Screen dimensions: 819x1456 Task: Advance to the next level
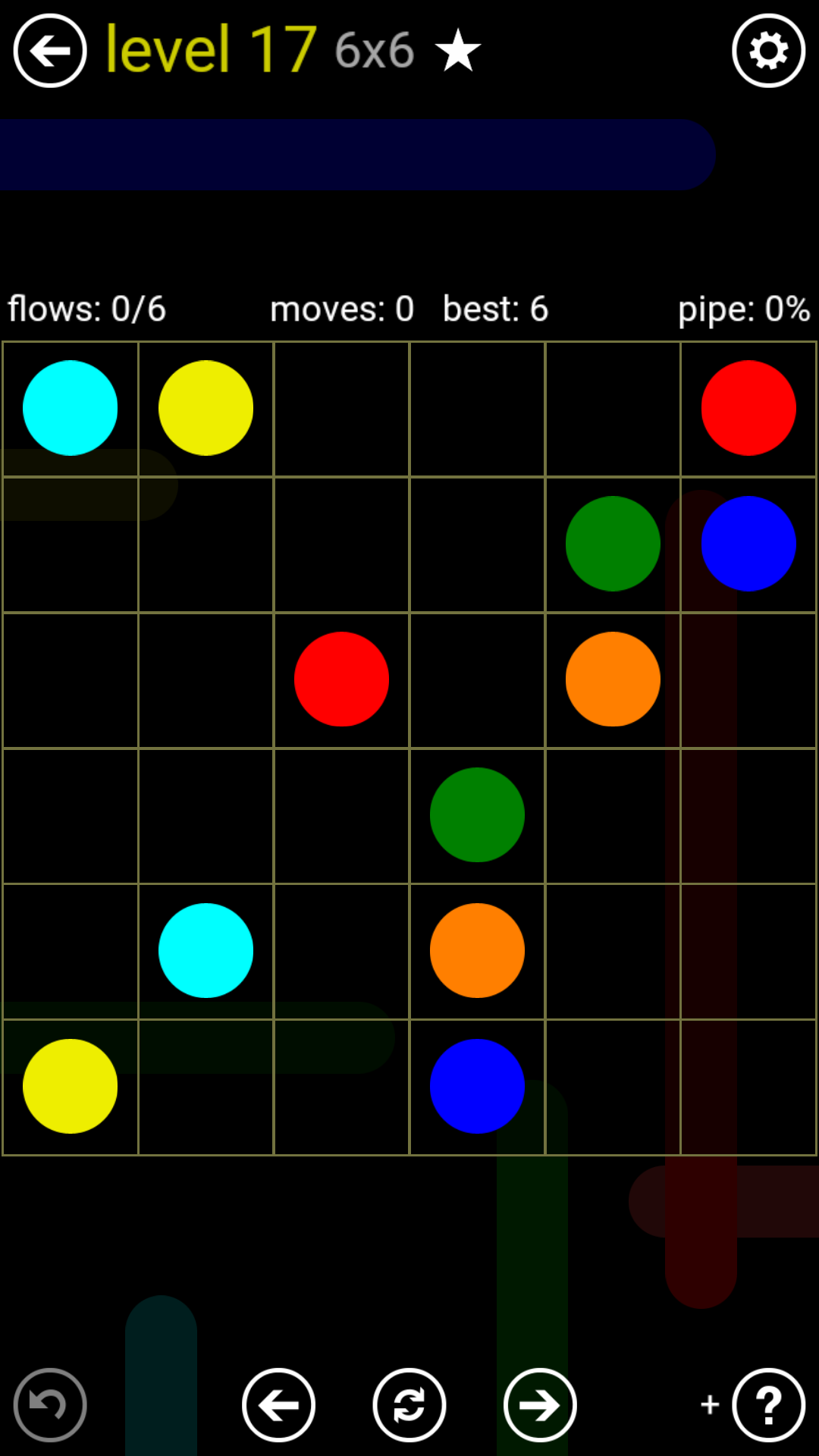[x=540, y=1405]
